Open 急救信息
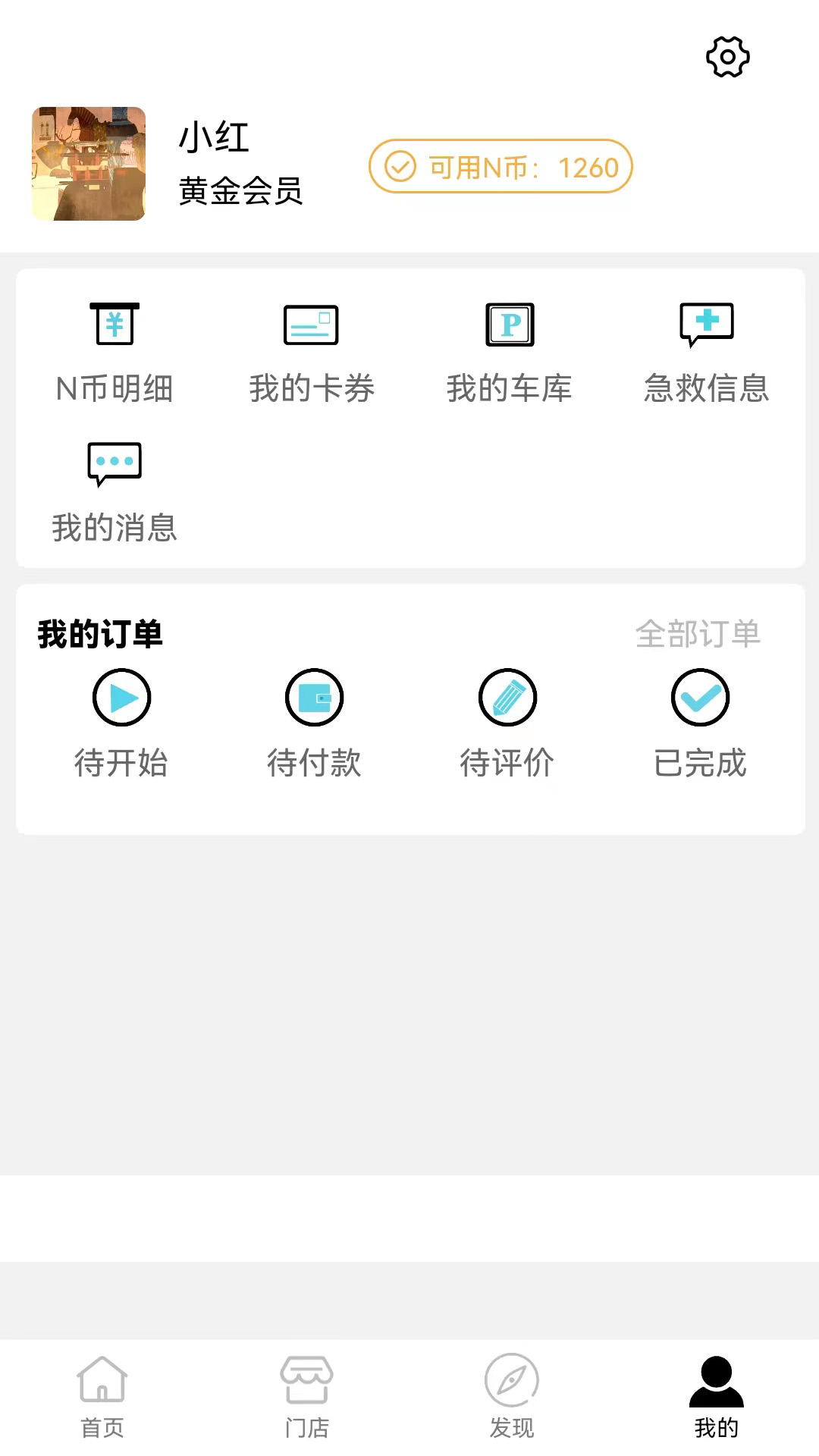Screen dimensions: 819x1456 (706, 353)
